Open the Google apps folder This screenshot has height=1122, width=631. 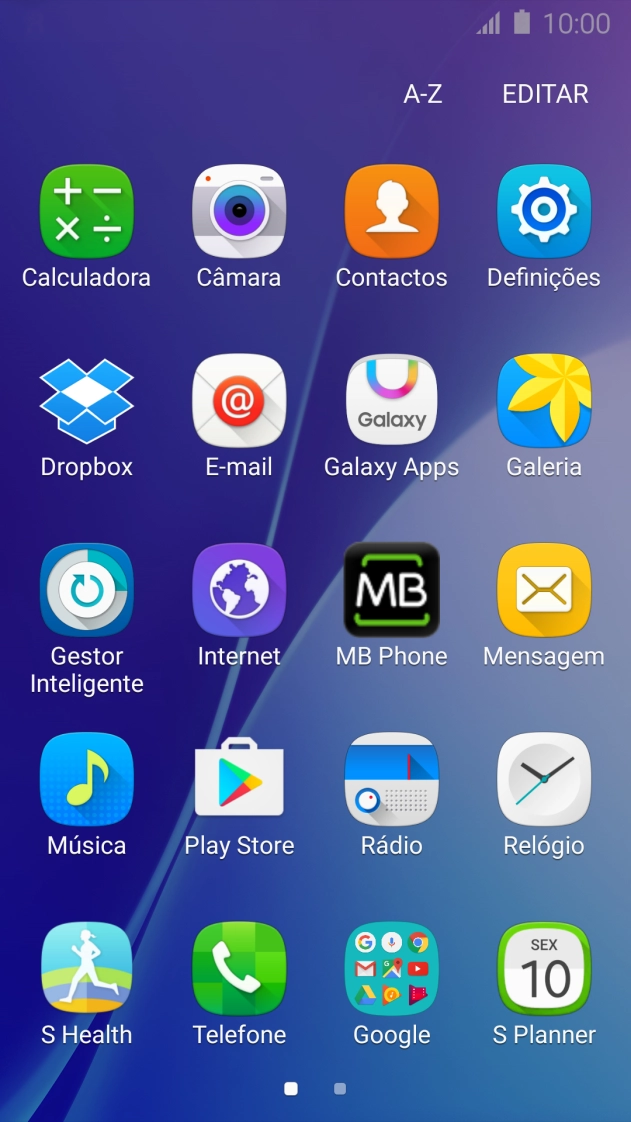point(391,968)
